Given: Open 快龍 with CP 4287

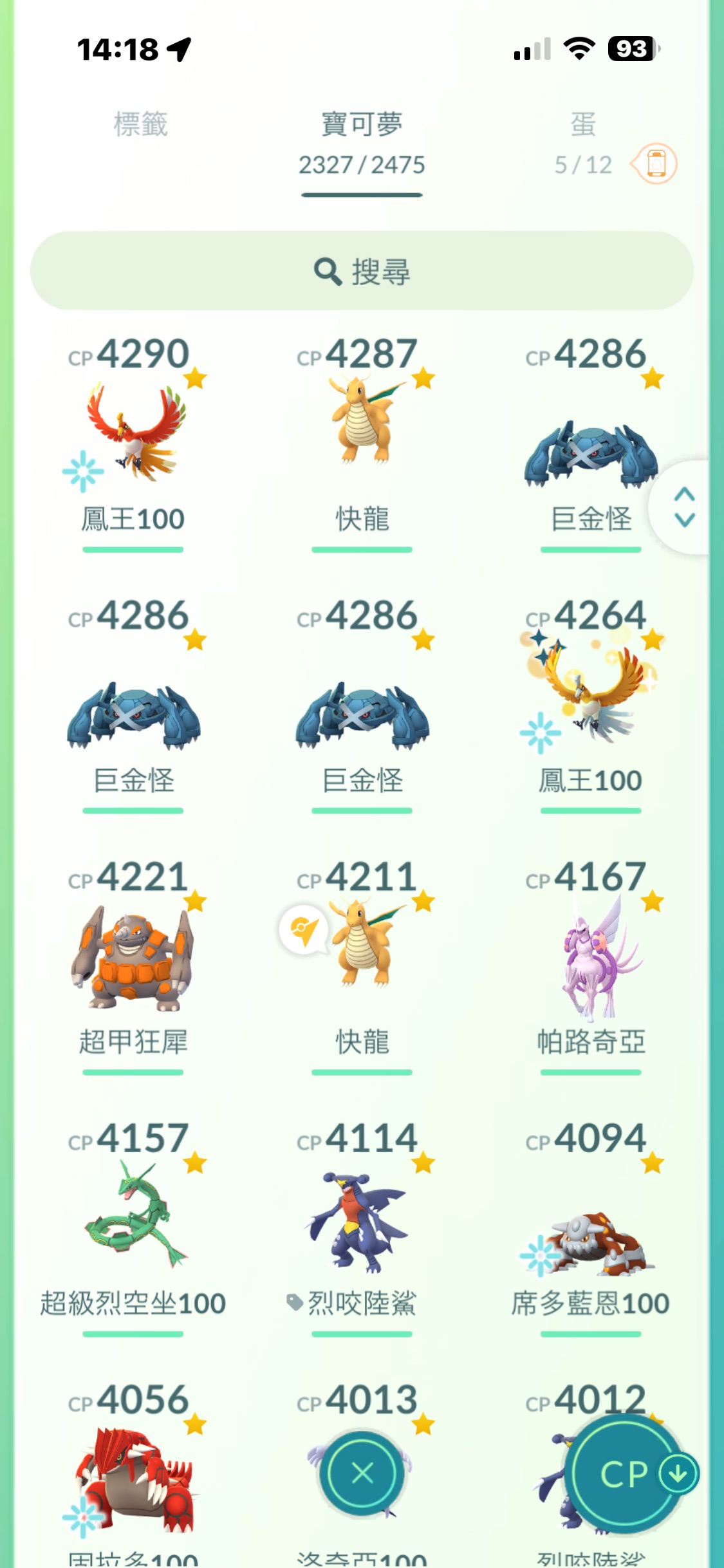Looking at the screenshot, I should (362, 438).
